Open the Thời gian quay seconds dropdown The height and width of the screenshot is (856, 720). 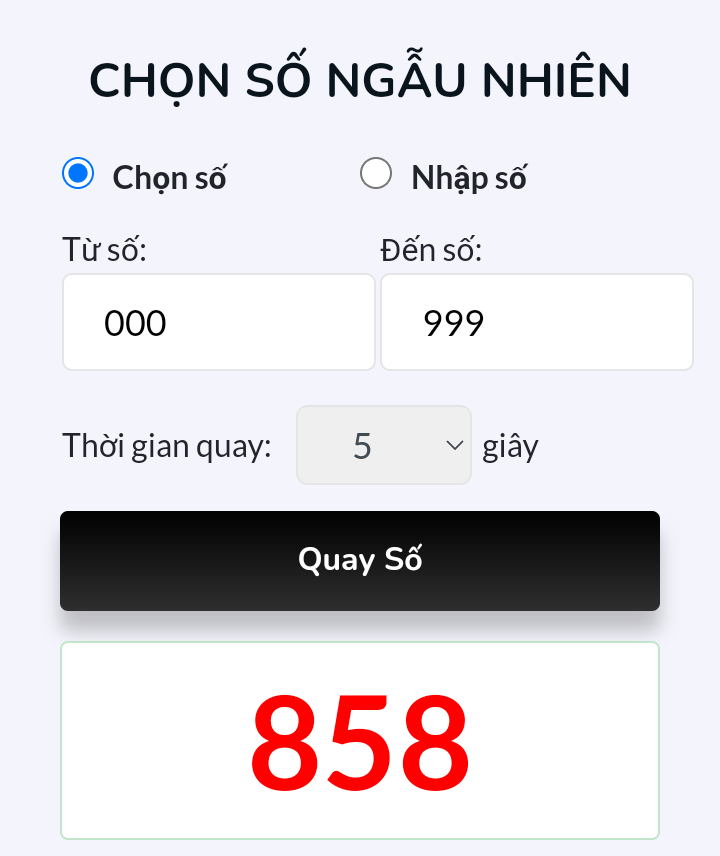pyautogui.click(x=384, y=445)
